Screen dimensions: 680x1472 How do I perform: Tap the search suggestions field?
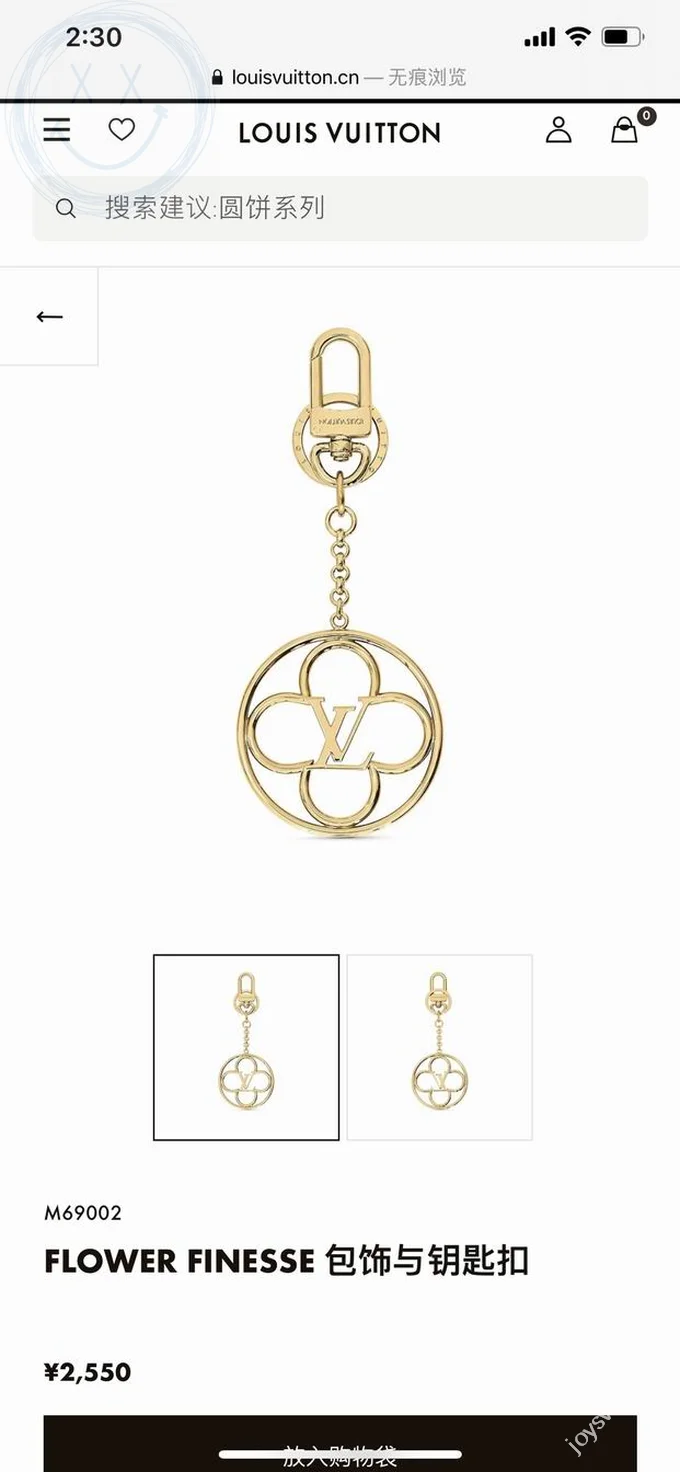point(340,208)
